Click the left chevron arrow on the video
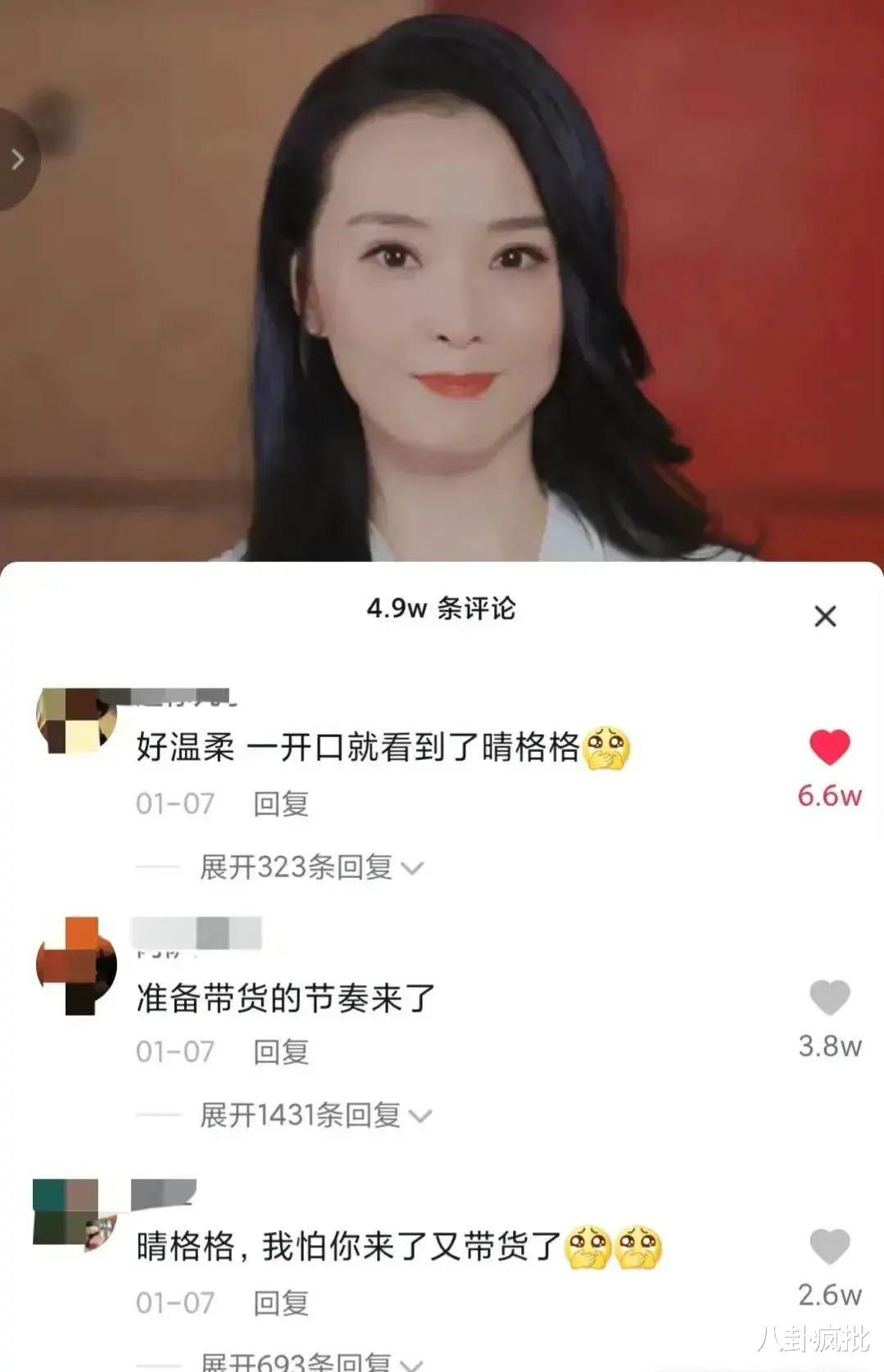The image size is (884, 1372). click(18, 161)
